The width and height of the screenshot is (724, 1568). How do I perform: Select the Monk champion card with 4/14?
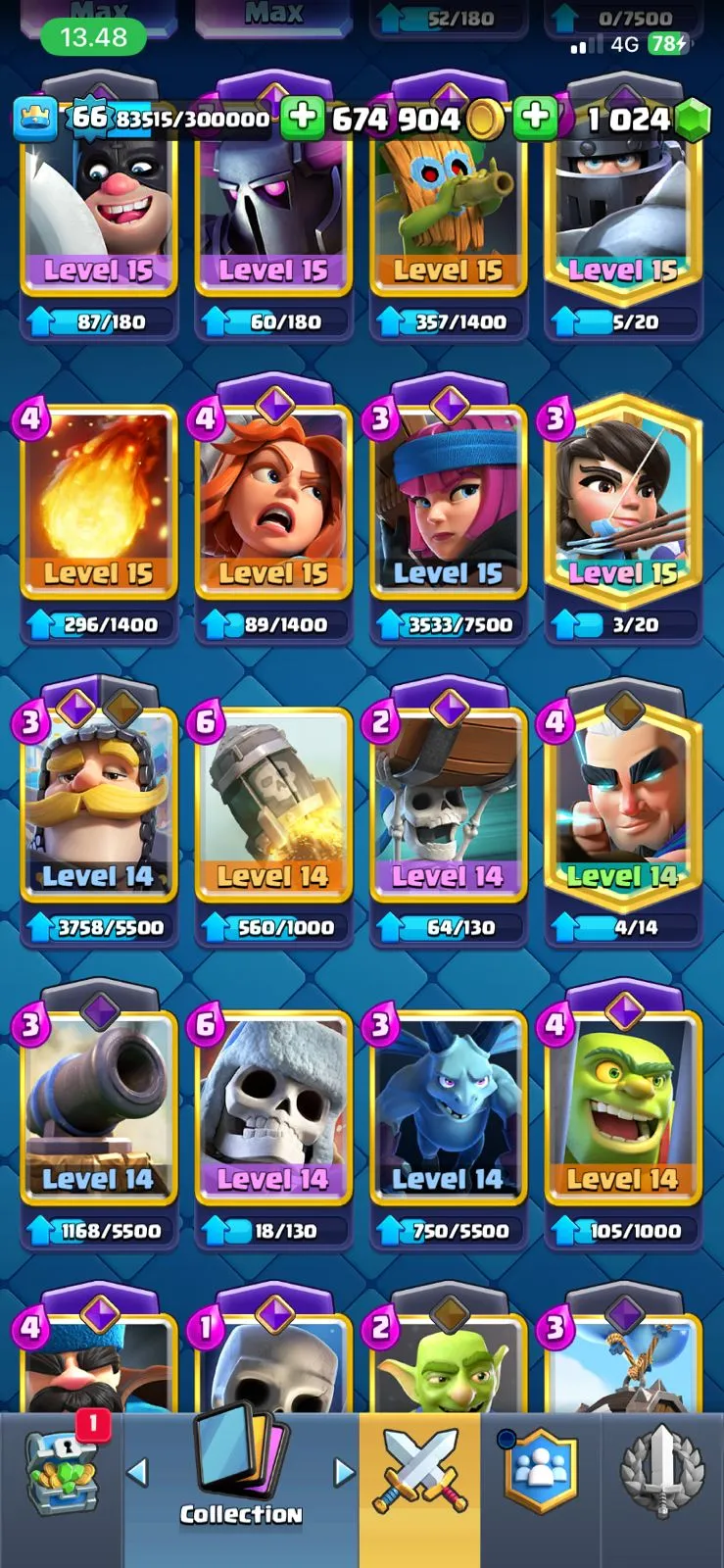(x=623, y=808)
